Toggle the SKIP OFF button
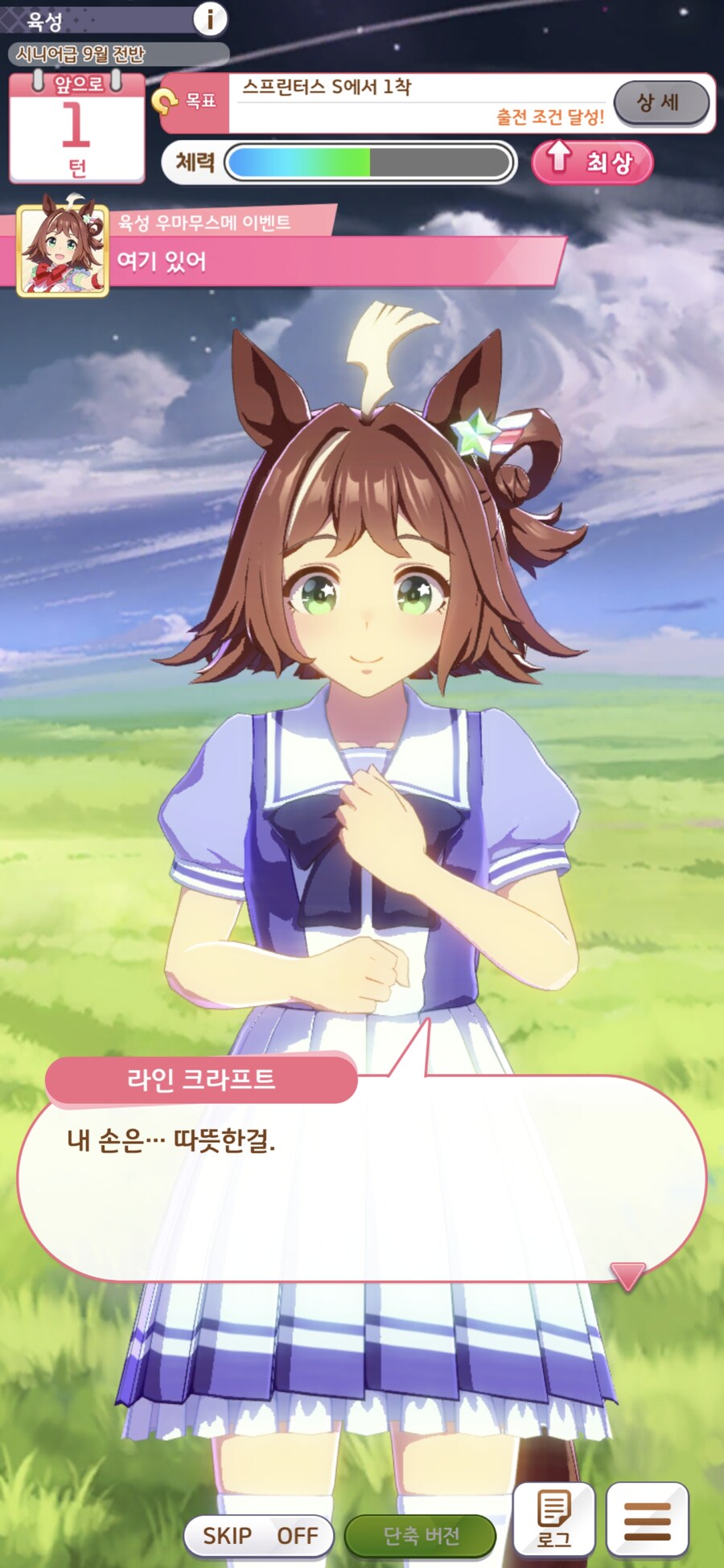This screenshot has width=724, height=1568. click(260, 1535)
